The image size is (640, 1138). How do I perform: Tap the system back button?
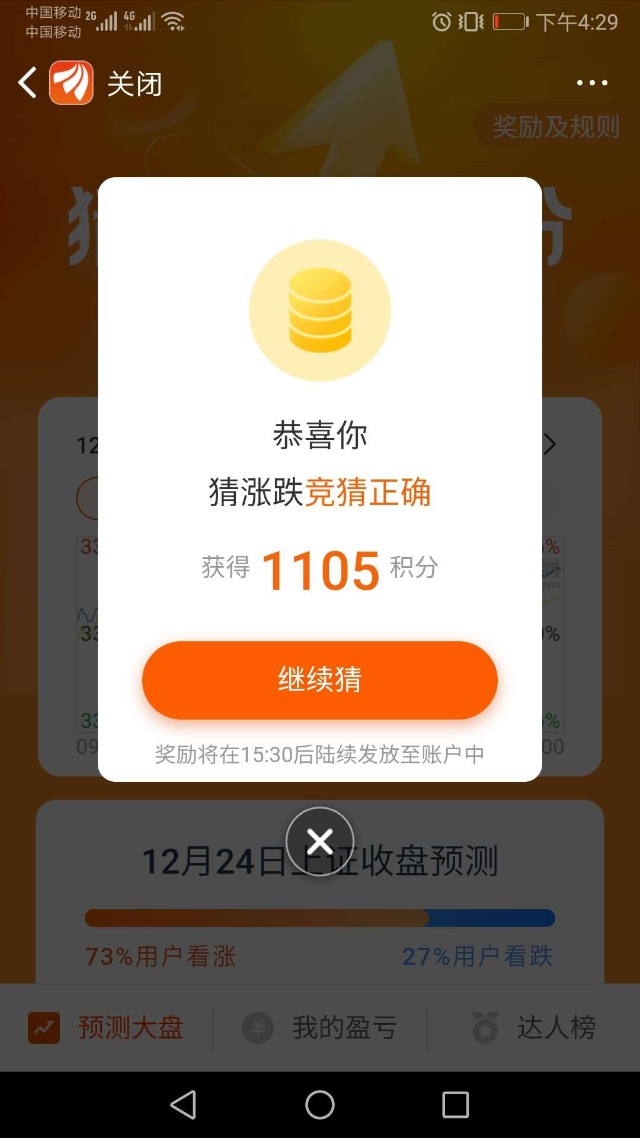click(x=183, y=1104)
